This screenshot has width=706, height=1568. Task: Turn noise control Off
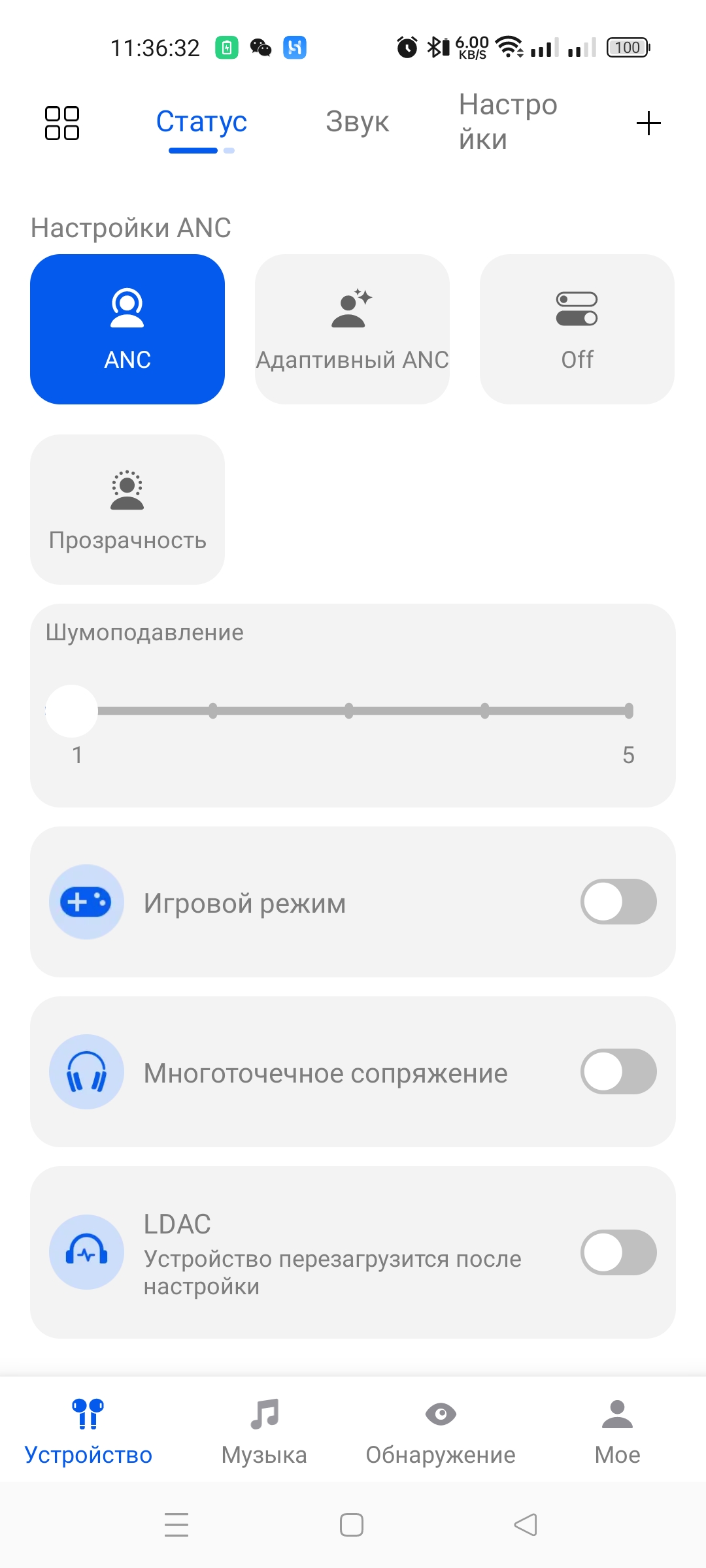[x=577, y=329]
